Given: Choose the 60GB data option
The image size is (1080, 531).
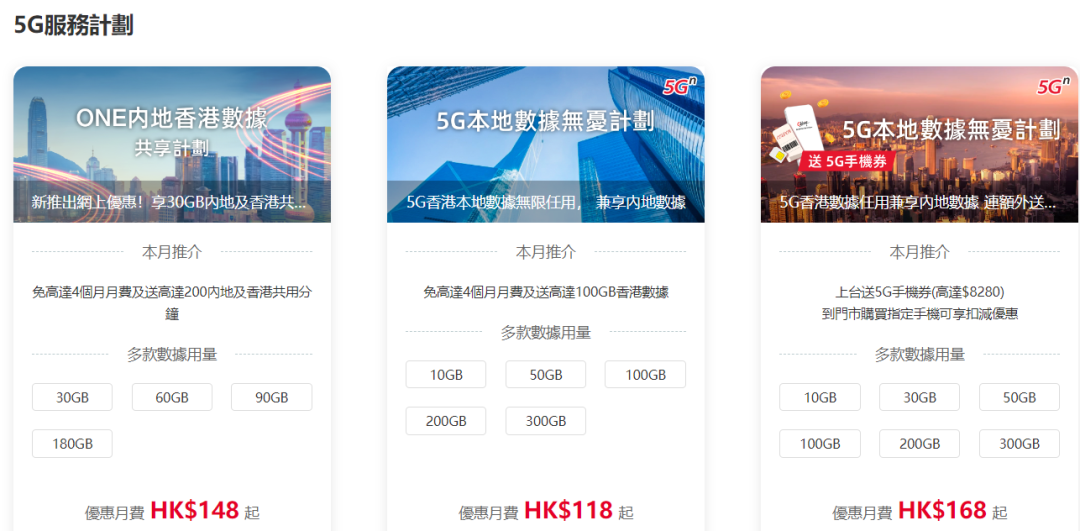Looking at the screenshot, I should (172, 397).
